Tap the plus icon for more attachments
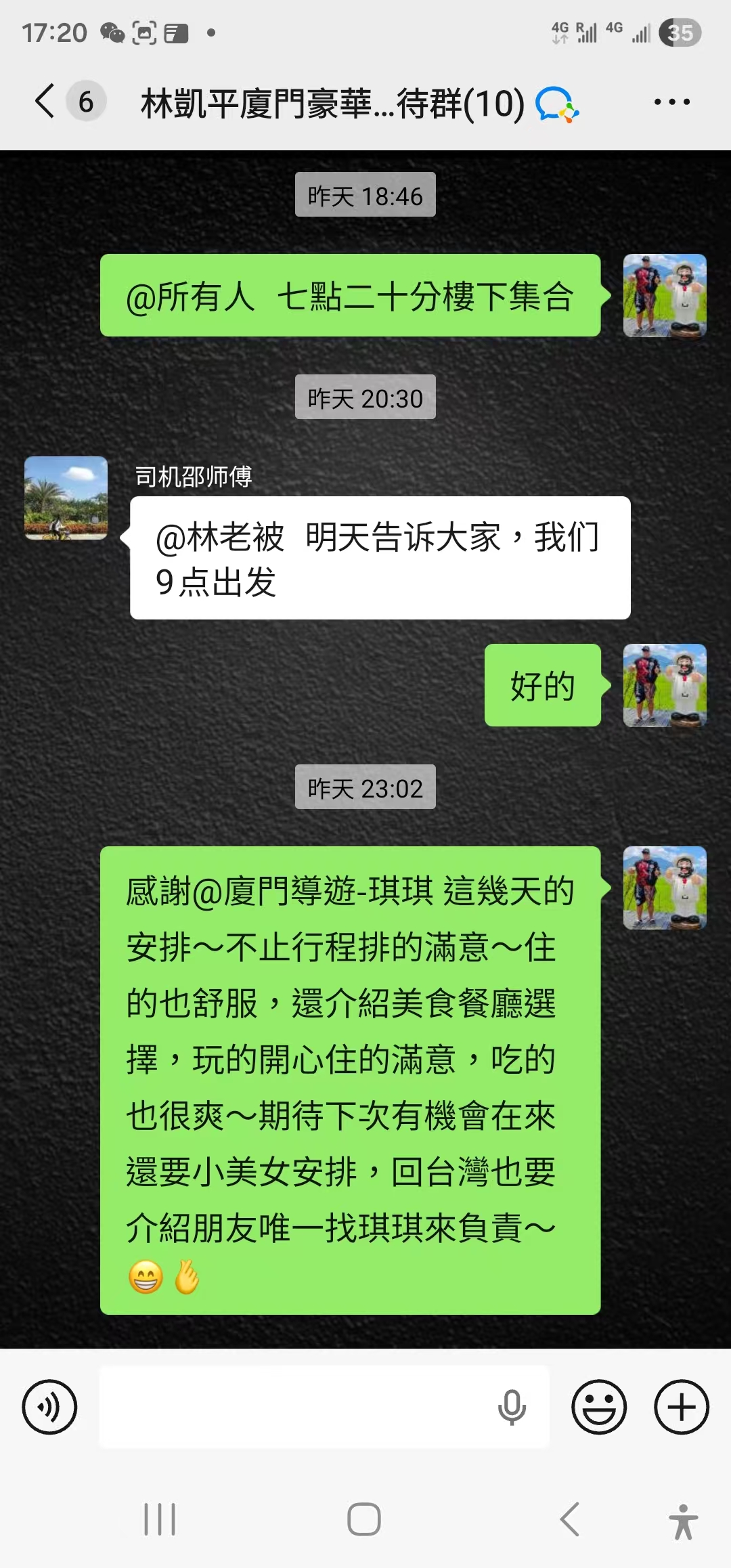The height and width of the screenshot is (1568, 731). coord(681,1406)
